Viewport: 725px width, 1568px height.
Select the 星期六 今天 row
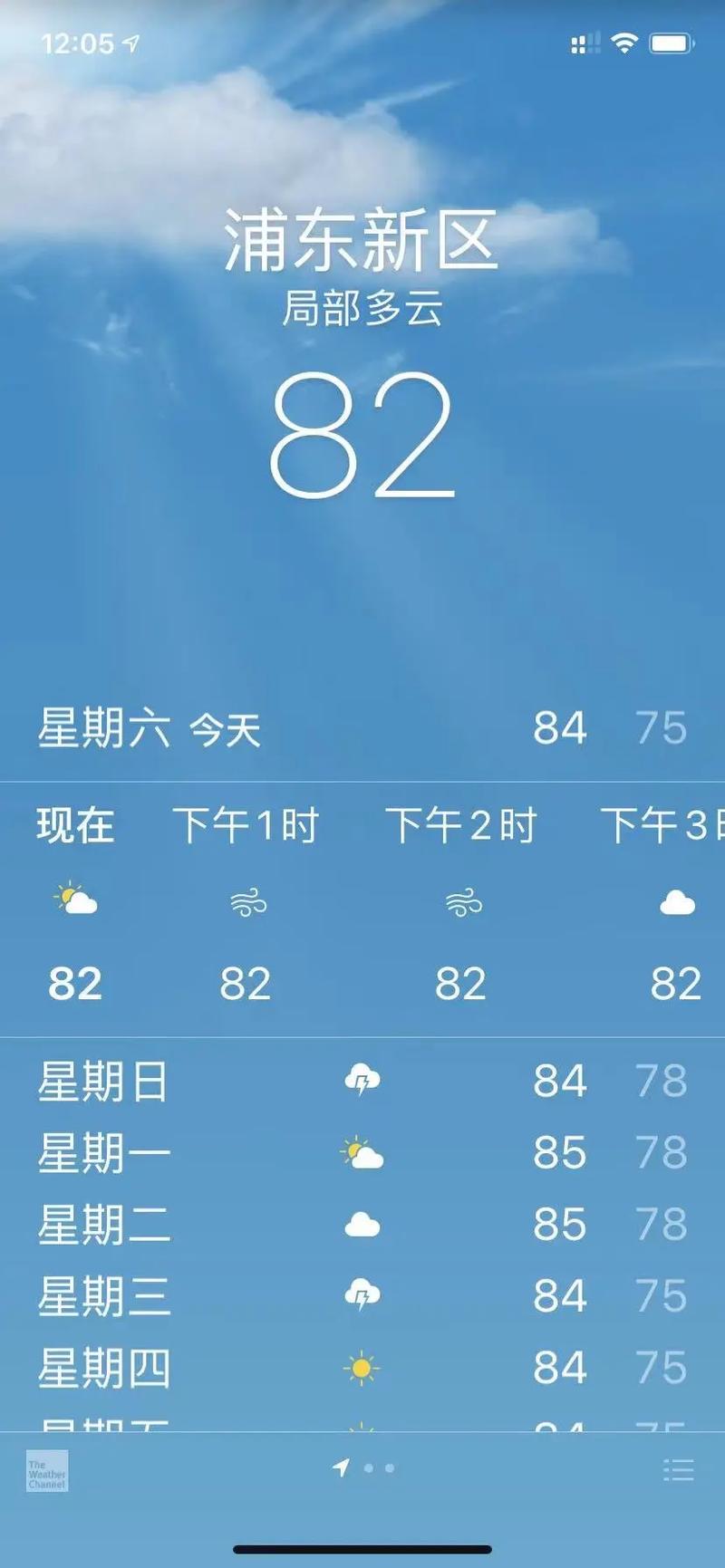point(361,727)
